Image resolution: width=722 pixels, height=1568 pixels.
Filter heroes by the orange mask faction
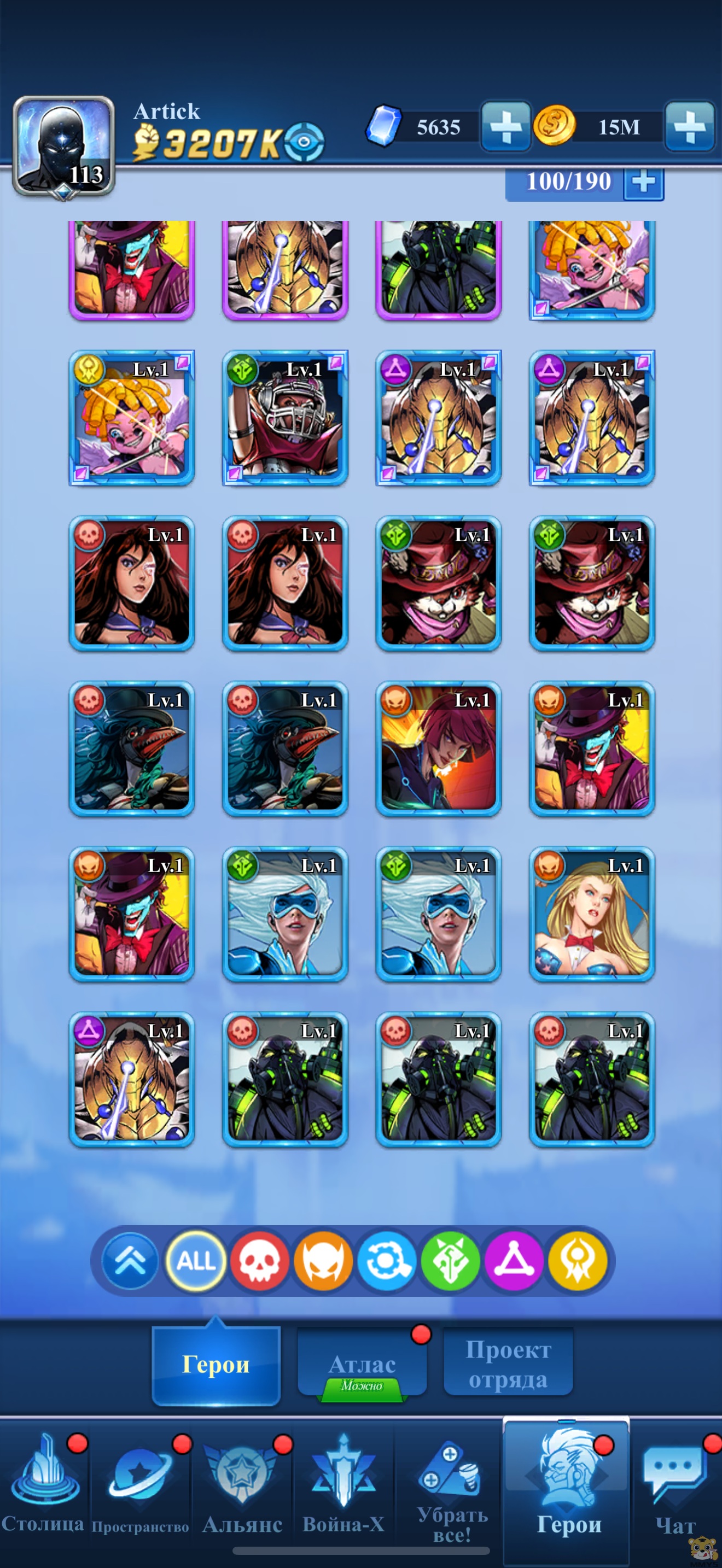pyautogui.click(x=323, y=1260)
